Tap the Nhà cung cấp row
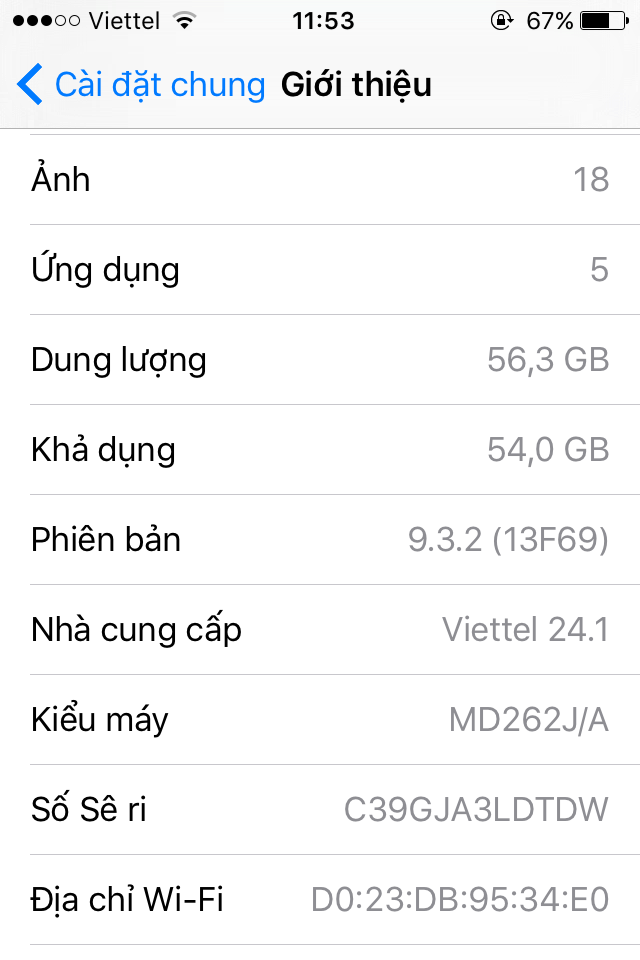640x960 pixels. tap(320, 630)
